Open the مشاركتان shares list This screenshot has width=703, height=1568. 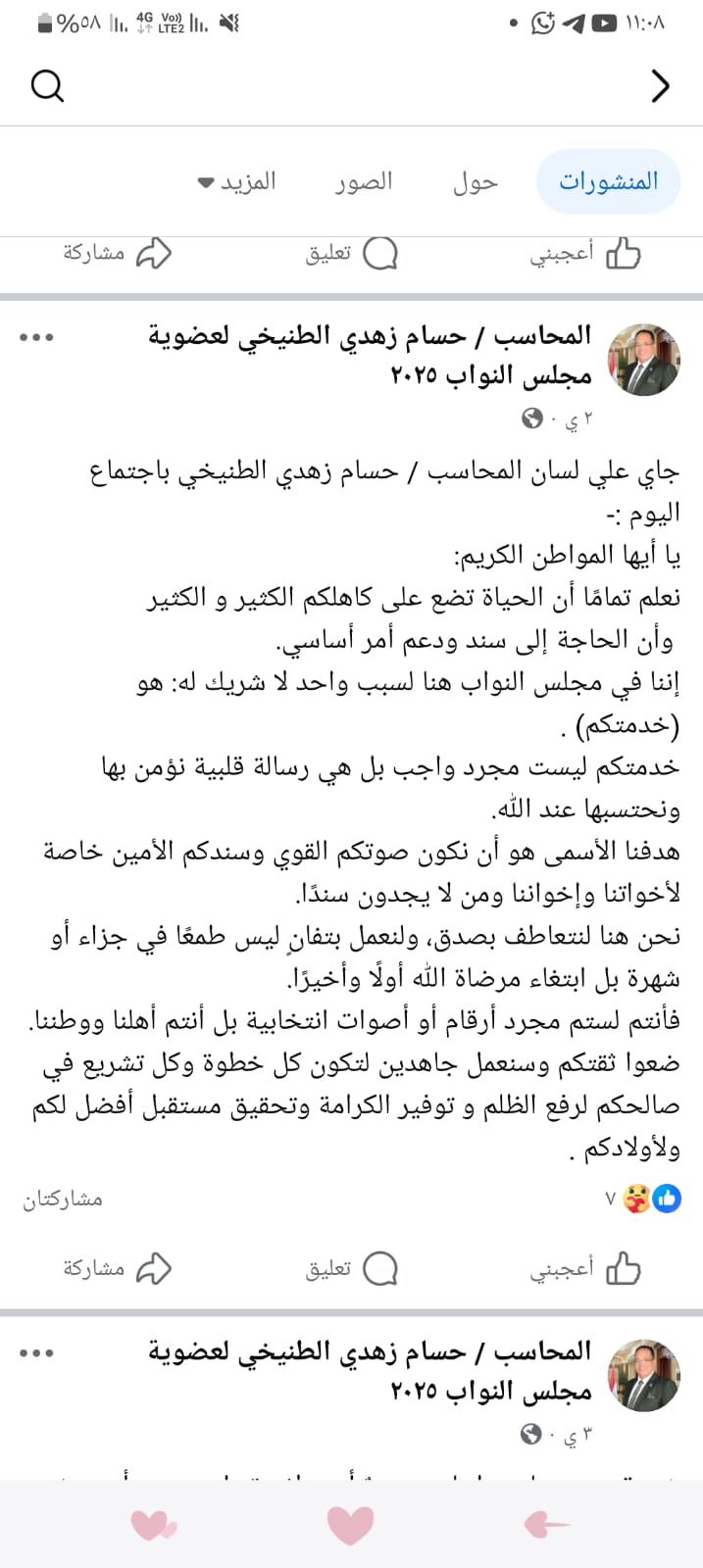(x=63, y=1199)
